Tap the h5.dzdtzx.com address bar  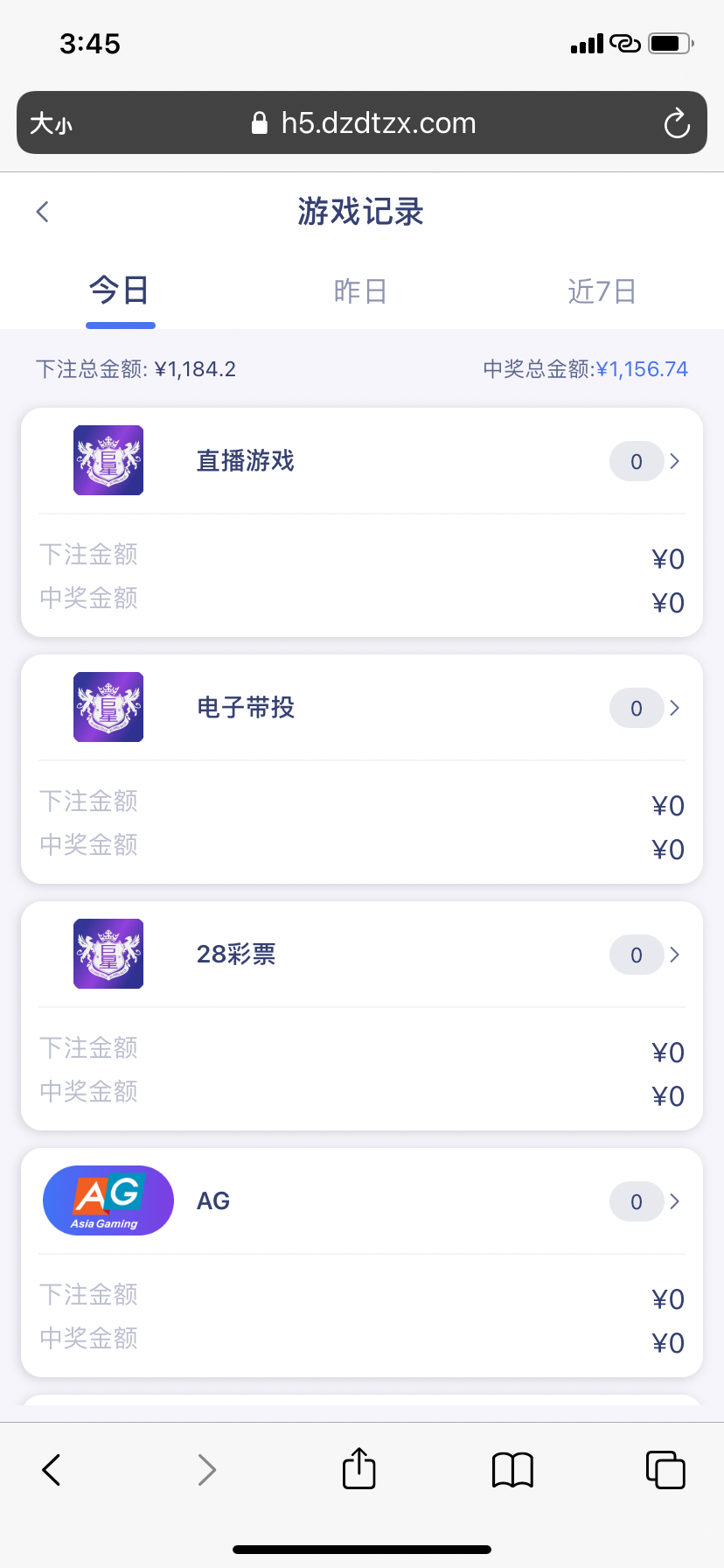click(363, 123)
